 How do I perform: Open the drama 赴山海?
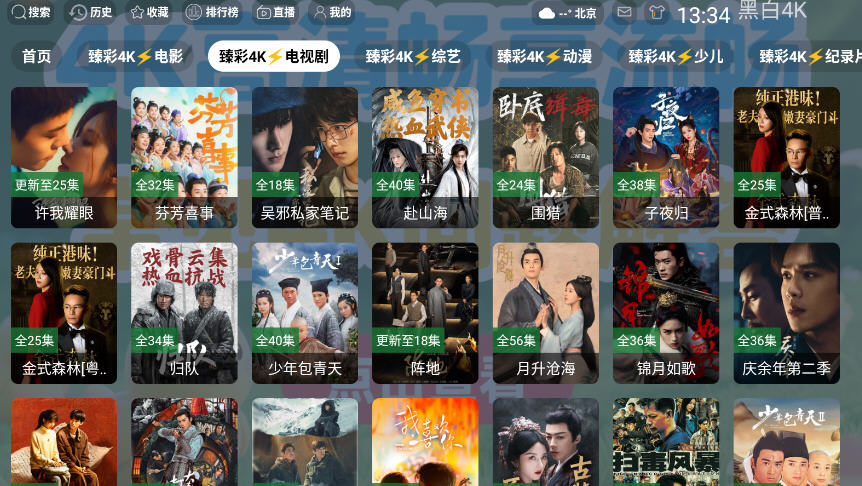tap(425, 156)
